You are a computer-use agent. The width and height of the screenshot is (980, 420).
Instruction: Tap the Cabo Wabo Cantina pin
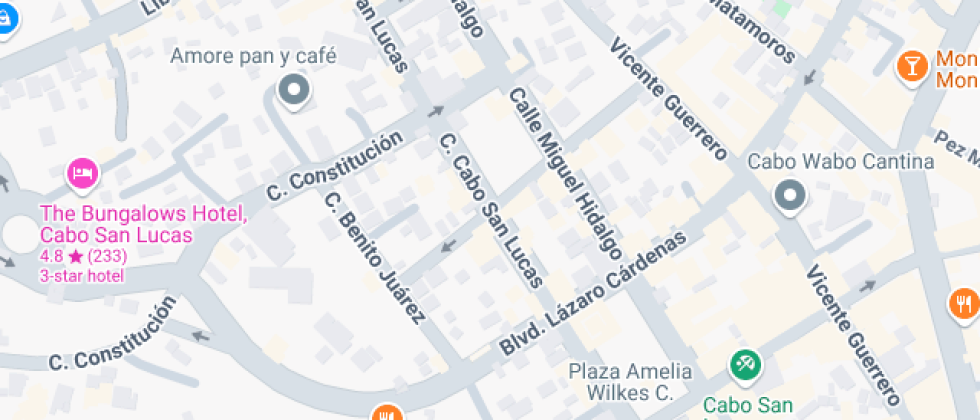click(789, 196)
